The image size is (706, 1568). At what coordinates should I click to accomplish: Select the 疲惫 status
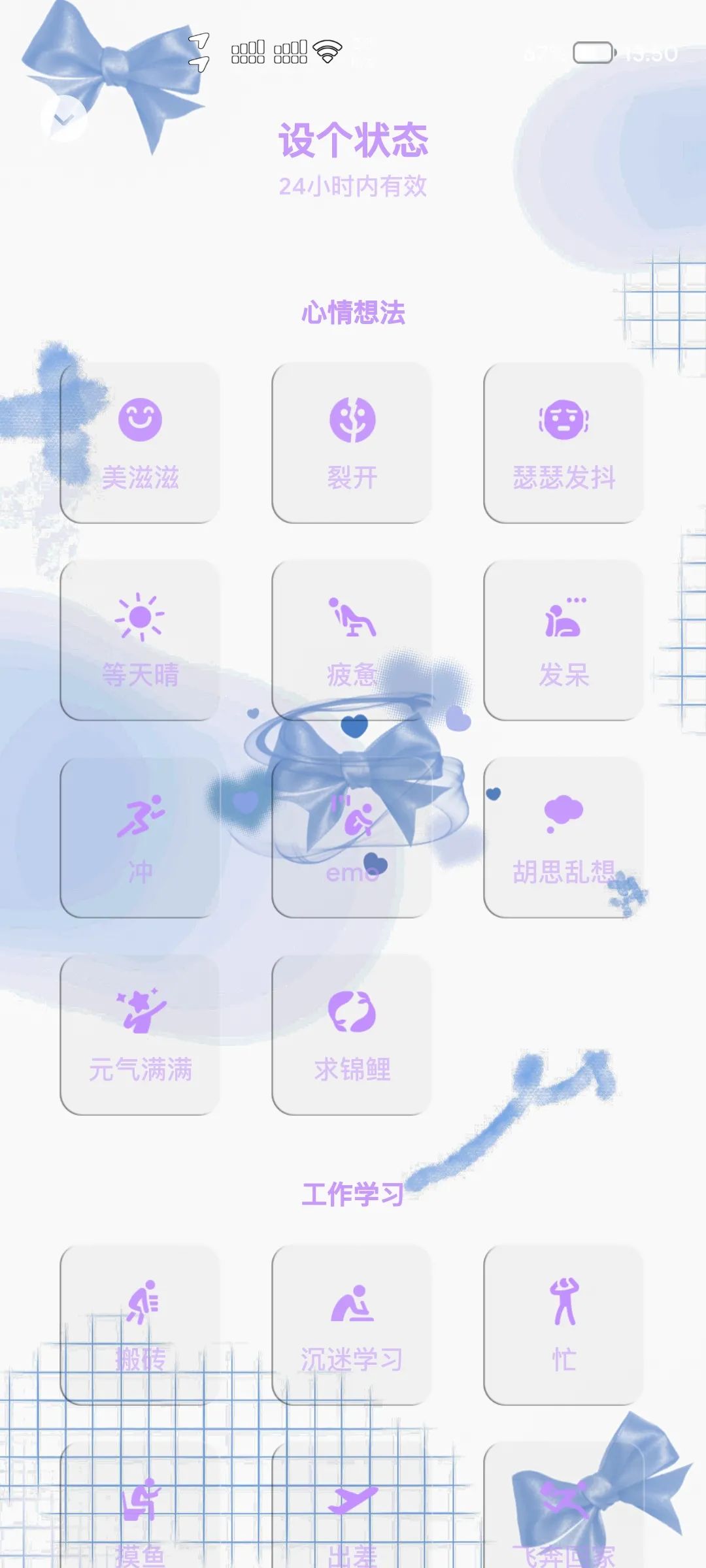pyautogui.click(x=352, y=640)
